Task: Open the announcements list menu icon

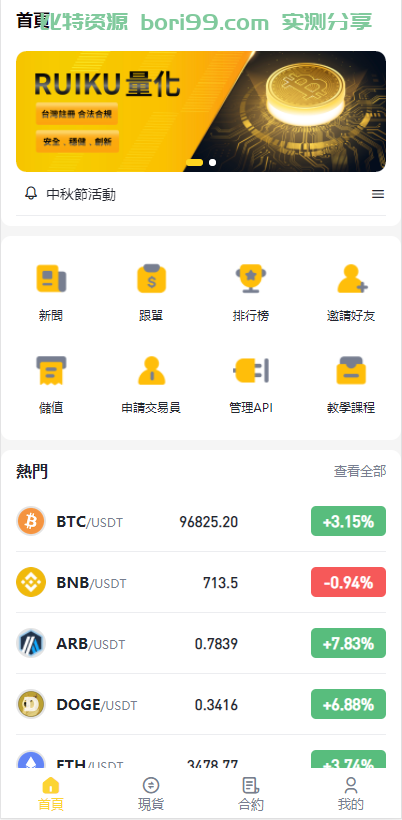Action: coord(378,194)
